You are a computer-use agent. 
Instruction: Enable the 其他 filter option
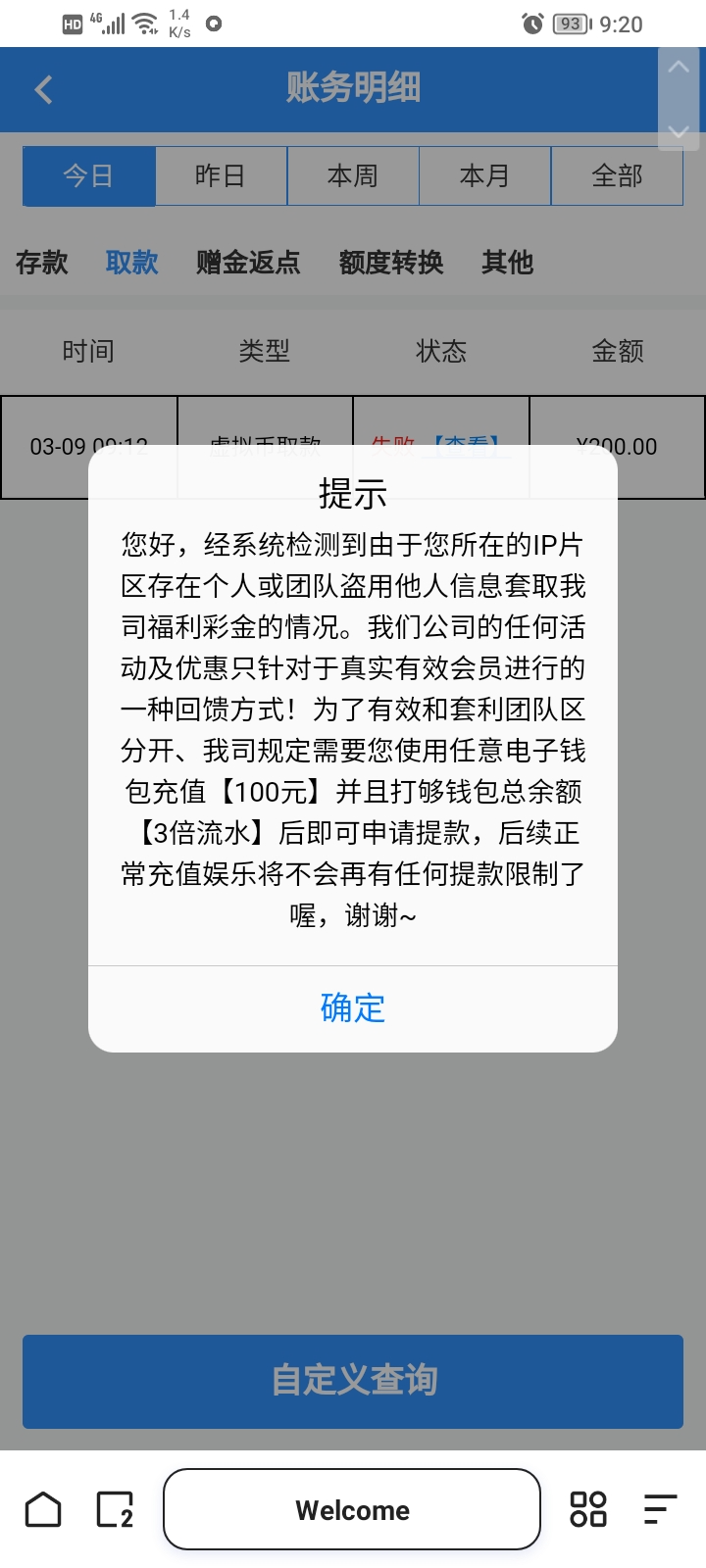(x=506, y=263)
